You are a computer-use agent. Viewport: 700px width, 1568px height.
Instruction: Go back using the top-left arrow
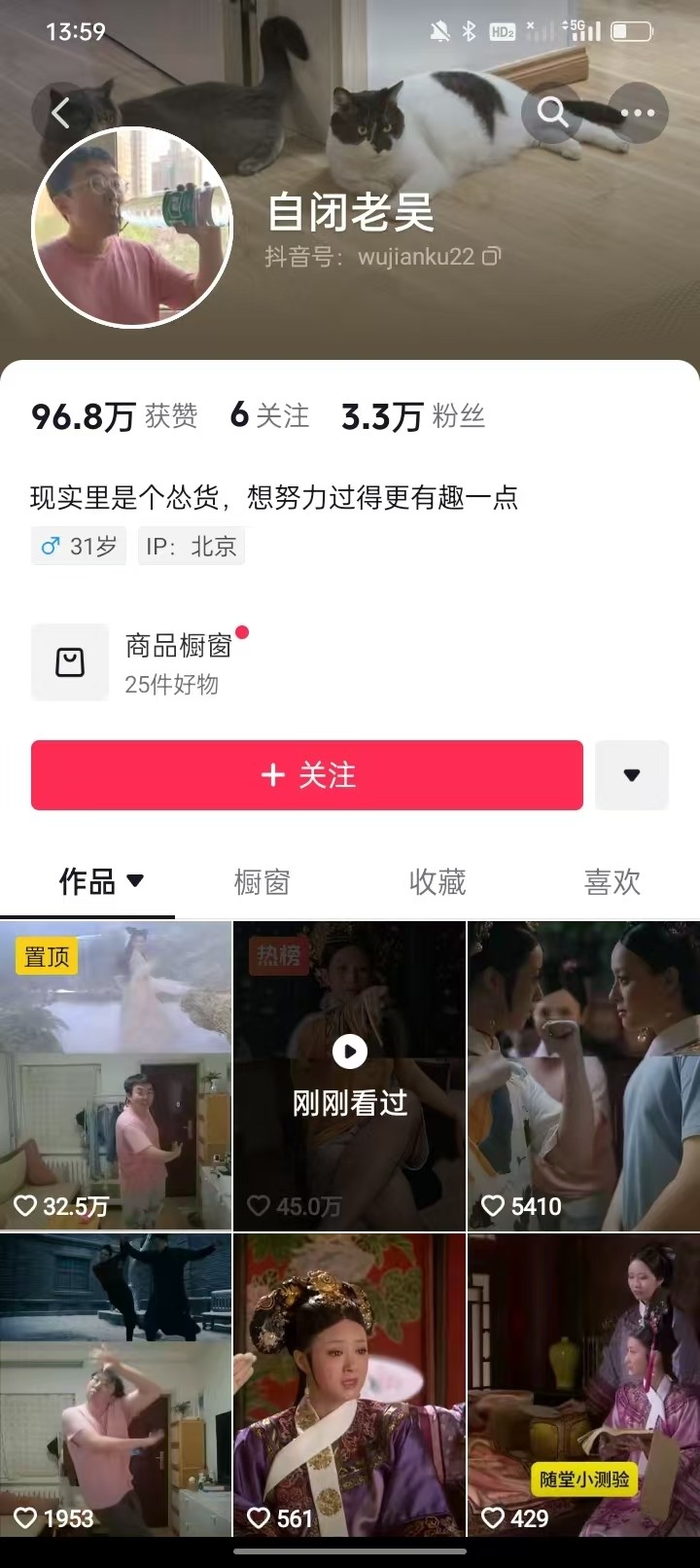[60, 113]
